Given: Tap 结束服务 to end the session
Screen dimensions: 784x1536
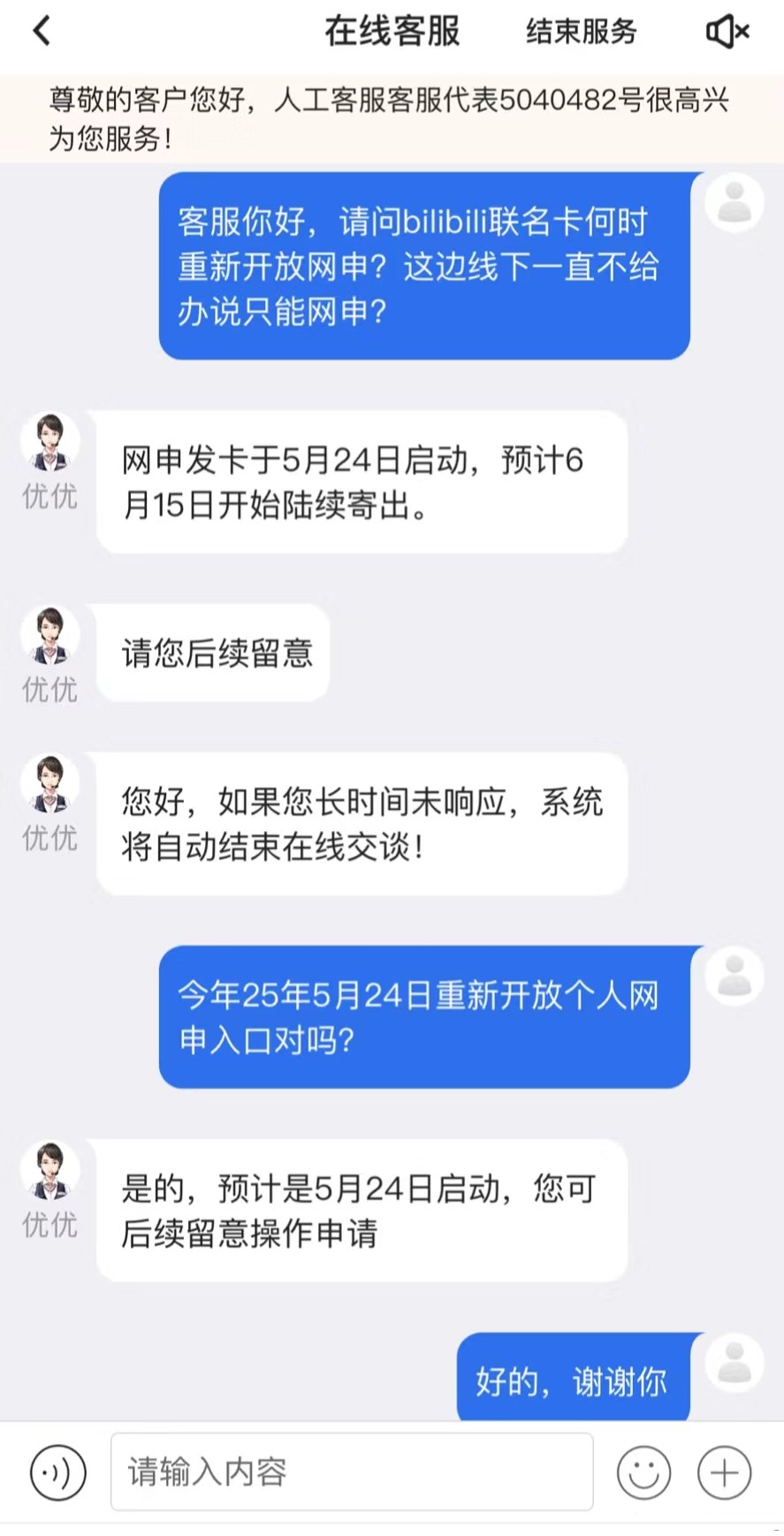Looking at the screenshot, I should click(581, 32).
